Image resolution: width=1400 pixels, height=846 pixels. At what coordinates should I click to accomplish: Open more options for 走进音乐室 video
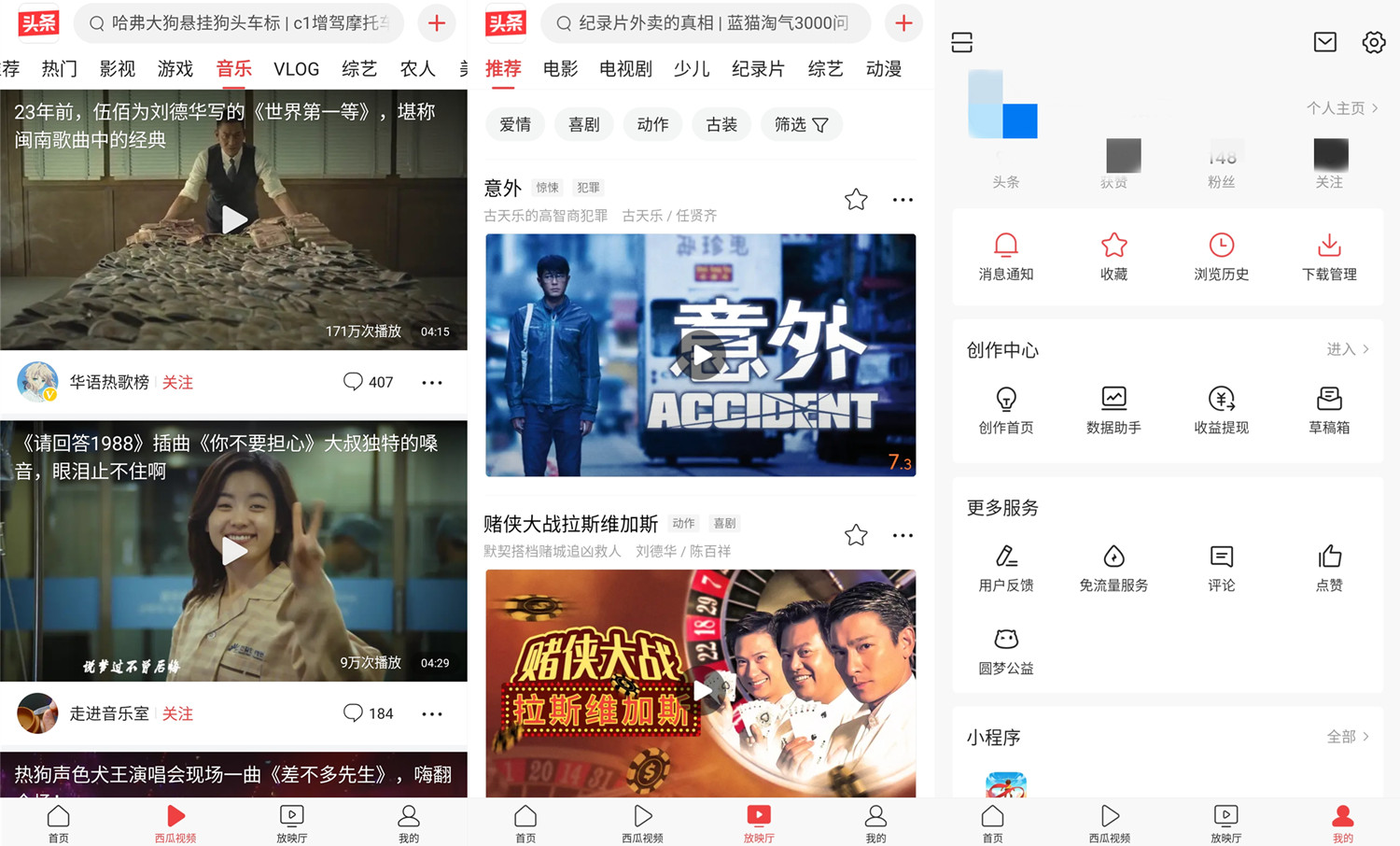click(x=431, y=713)
